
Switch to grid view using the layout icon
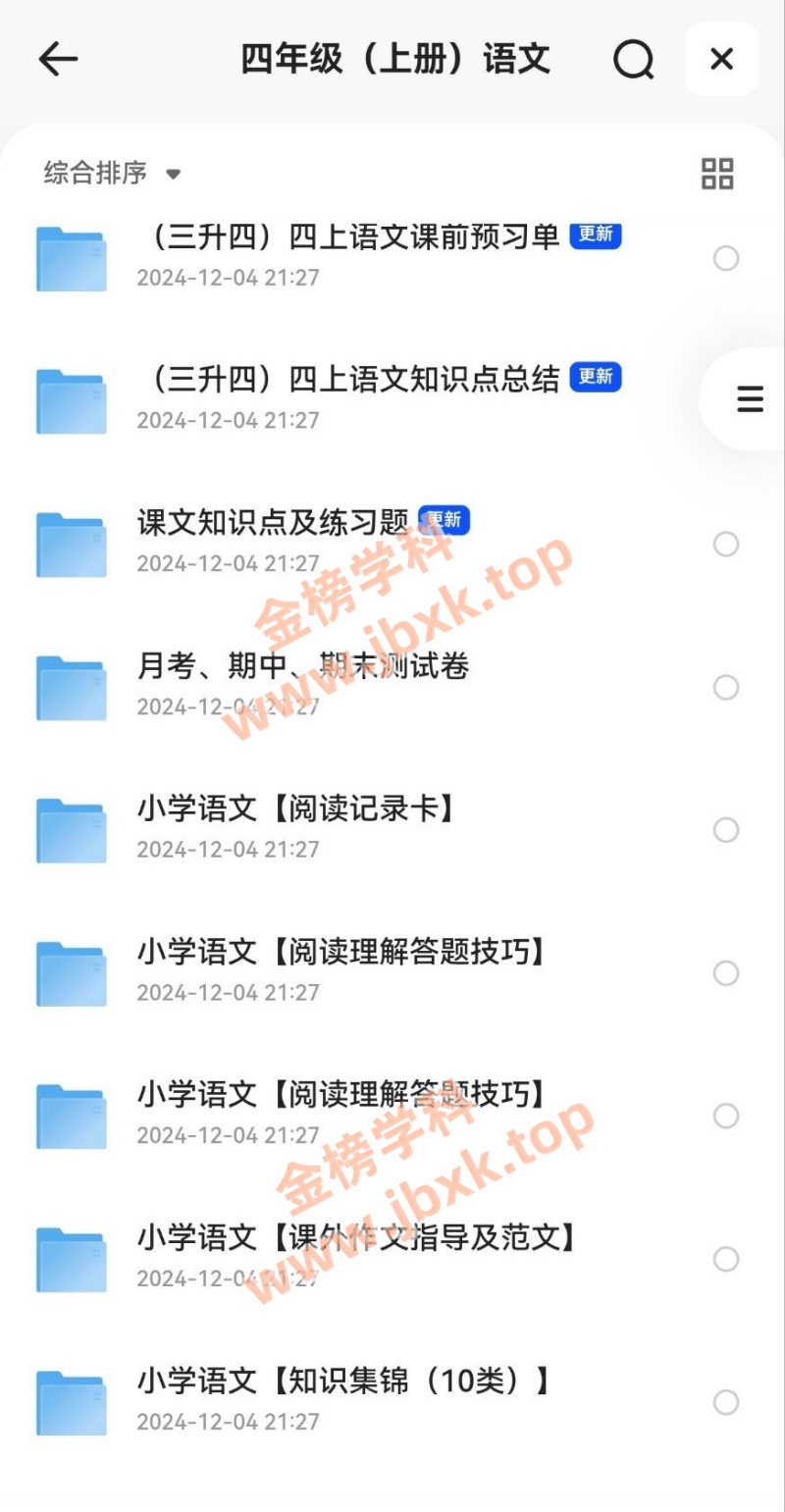pos(717,174)
